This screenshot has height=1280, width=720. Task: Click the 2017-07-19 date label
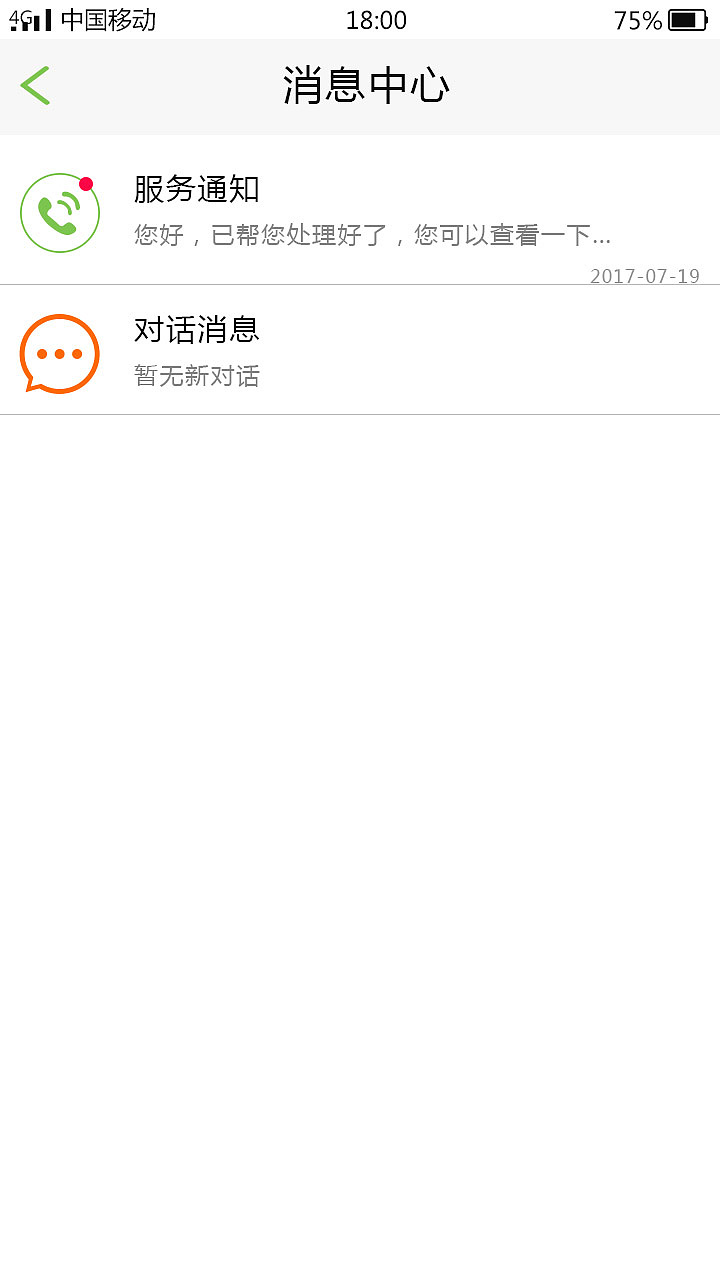tap(644, 276)
